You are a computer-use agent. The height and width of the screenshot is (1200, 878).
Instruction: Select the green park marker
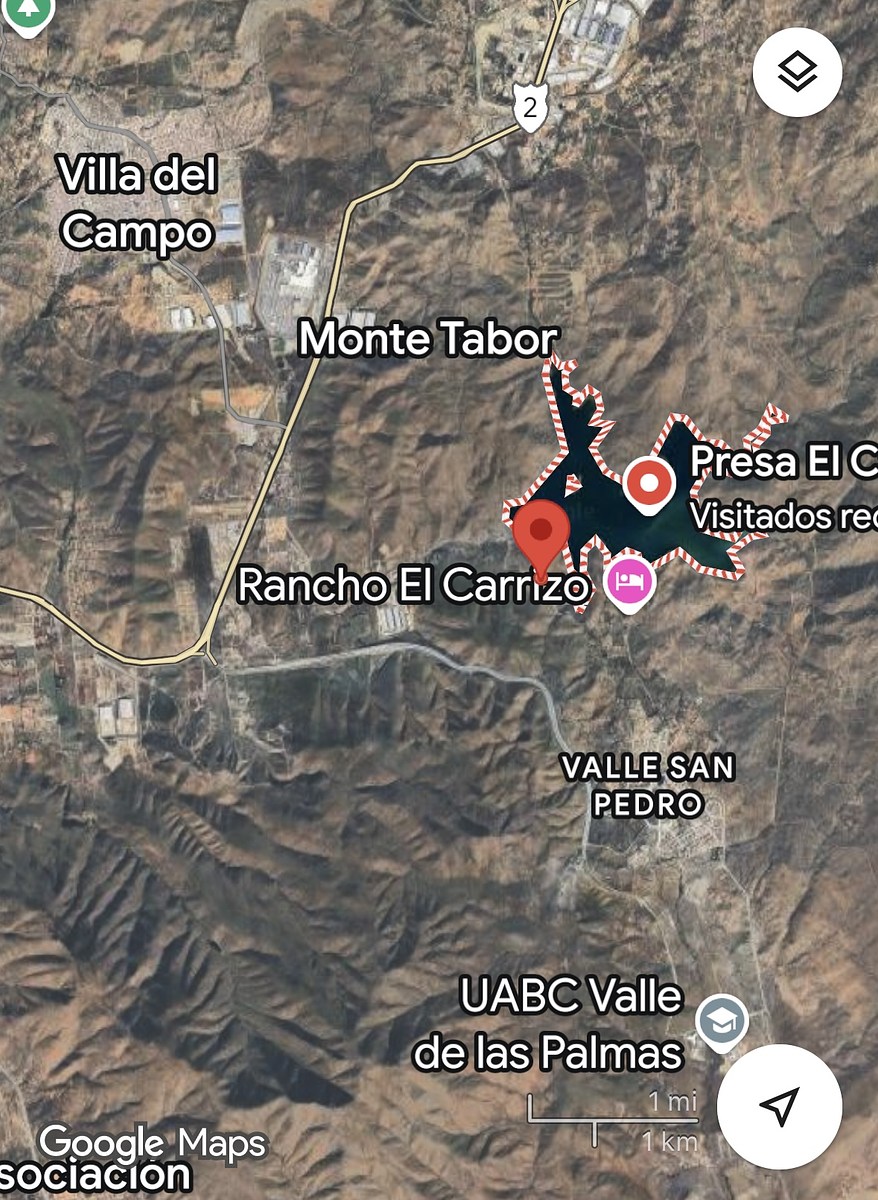[29, 12]
